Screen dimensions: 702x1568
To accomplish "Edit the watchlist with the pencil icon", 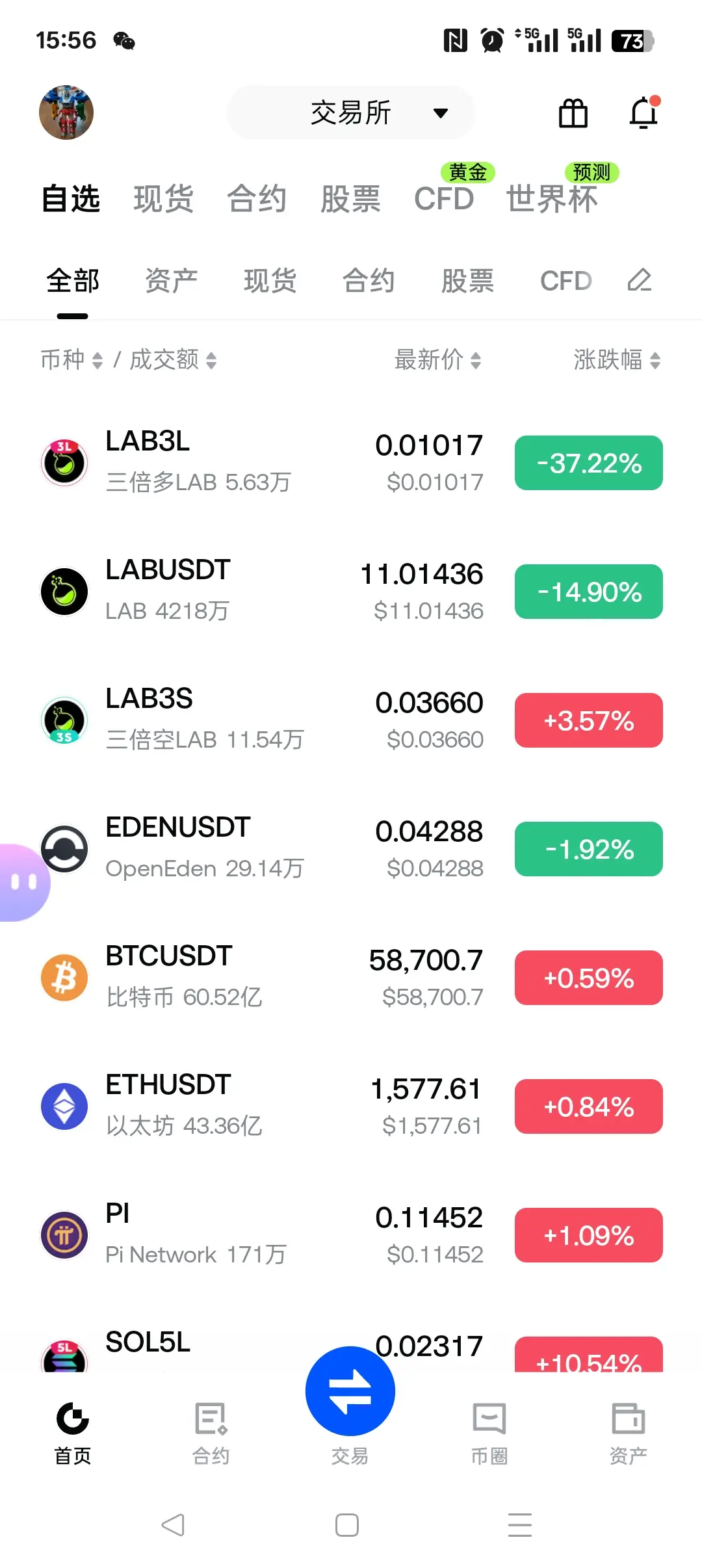I will point(640,280).
